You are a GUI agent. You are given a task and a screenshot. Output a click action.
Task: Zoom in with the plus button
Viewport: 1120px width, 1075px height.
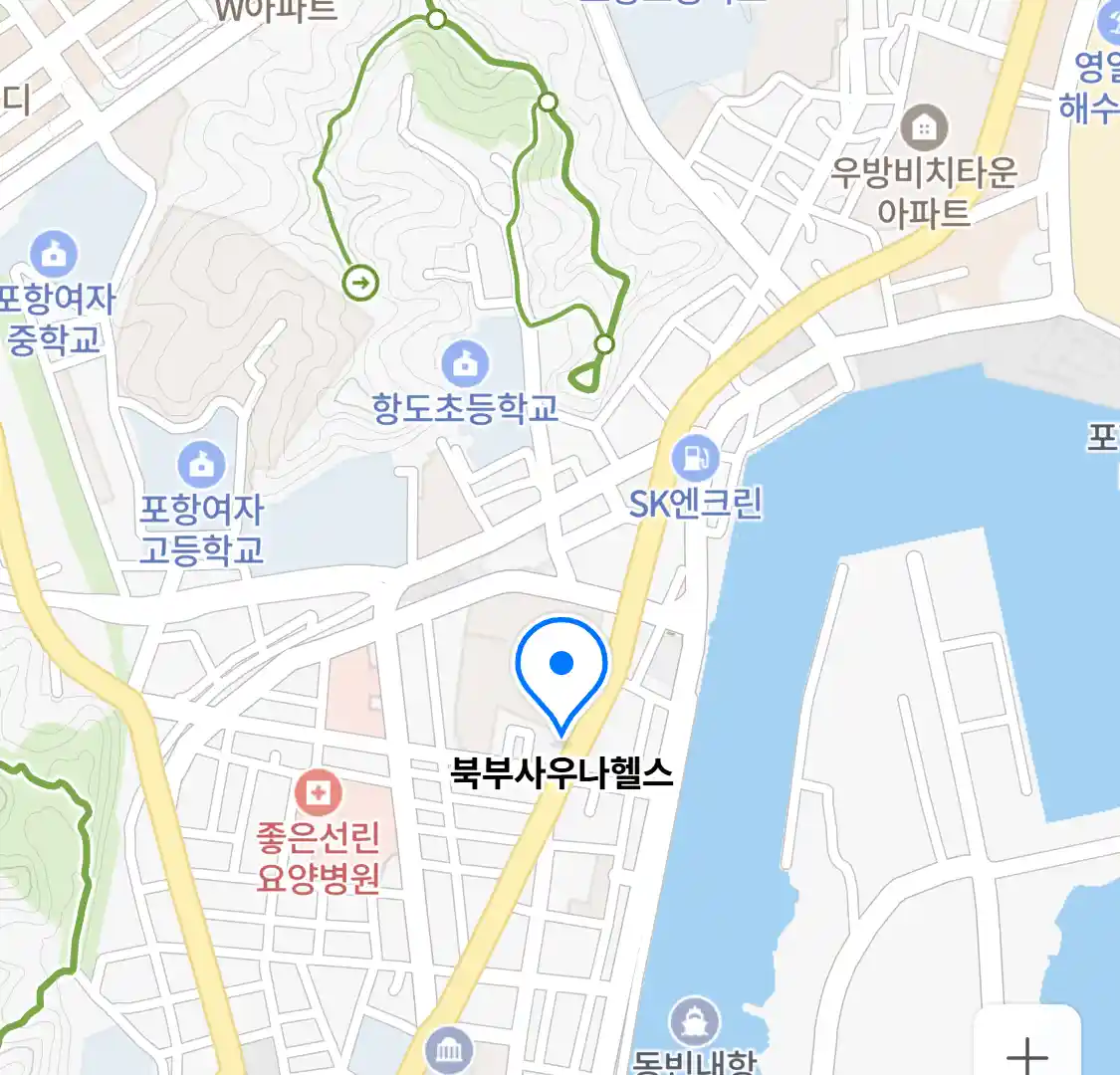pyautogui.click(x=1027, y=1052)
